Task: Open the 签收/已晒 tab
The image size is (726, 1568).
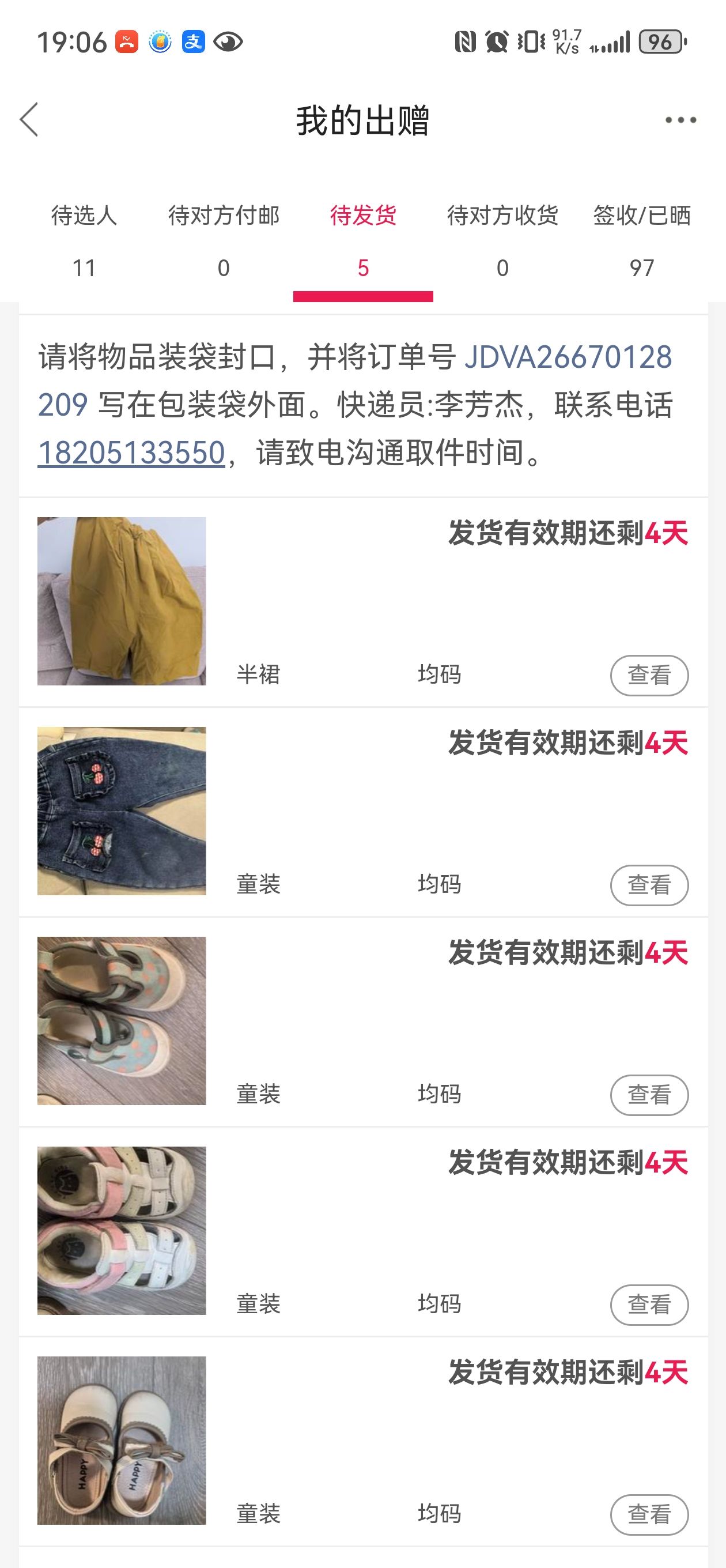Action: [x=642, y=242]
